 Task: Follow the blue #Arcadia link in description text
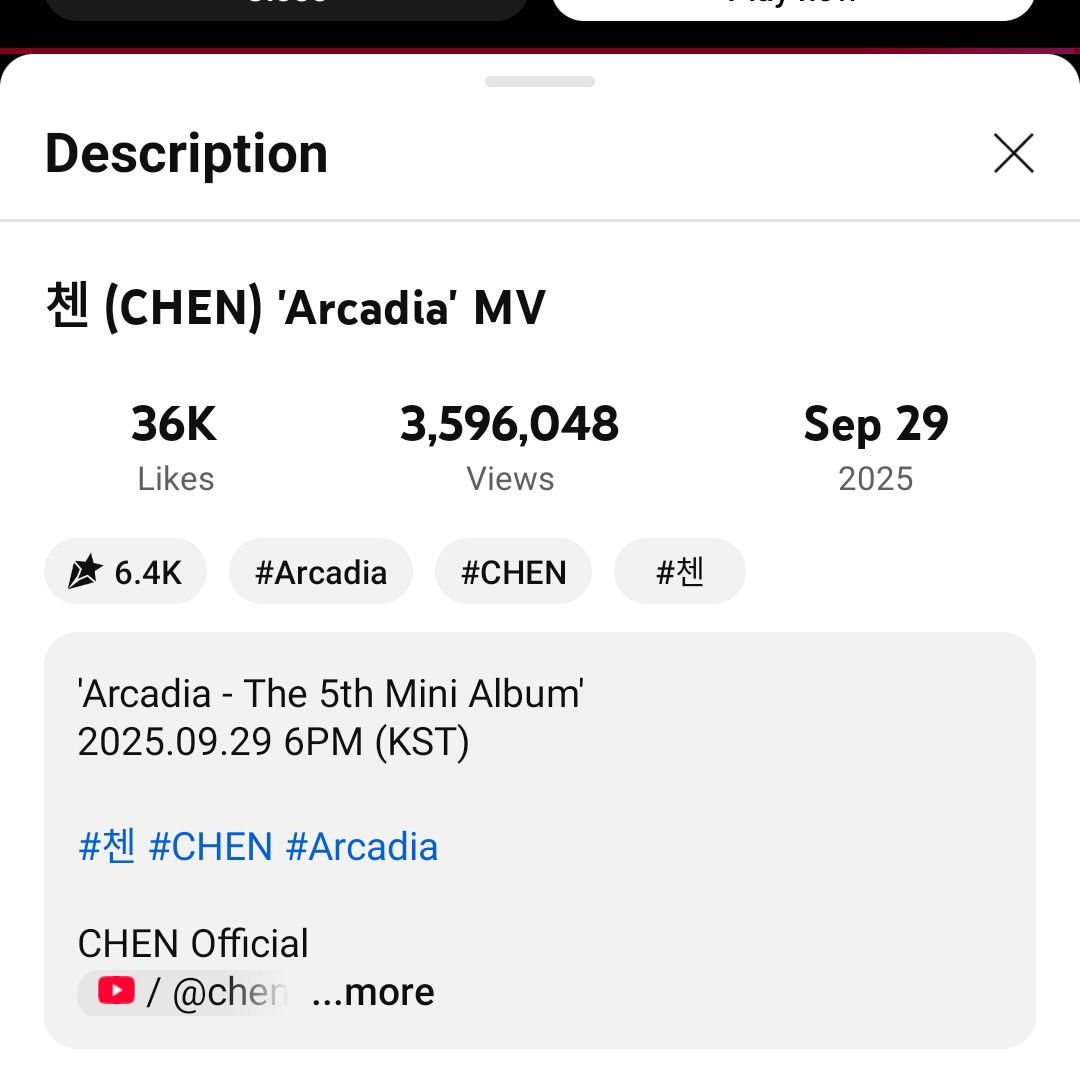[x=362, y=847]
